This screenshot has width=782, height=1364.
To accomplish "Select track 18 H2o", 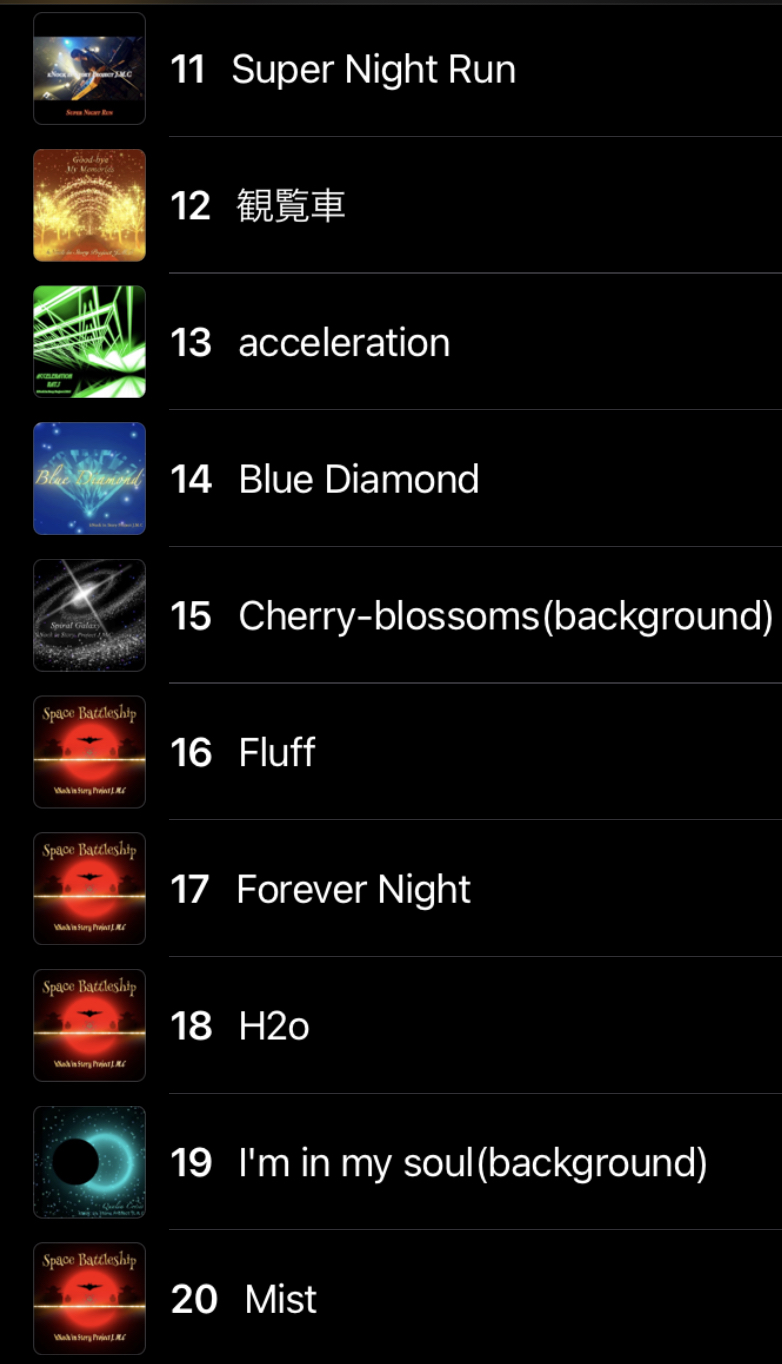I will point(274,1026).
